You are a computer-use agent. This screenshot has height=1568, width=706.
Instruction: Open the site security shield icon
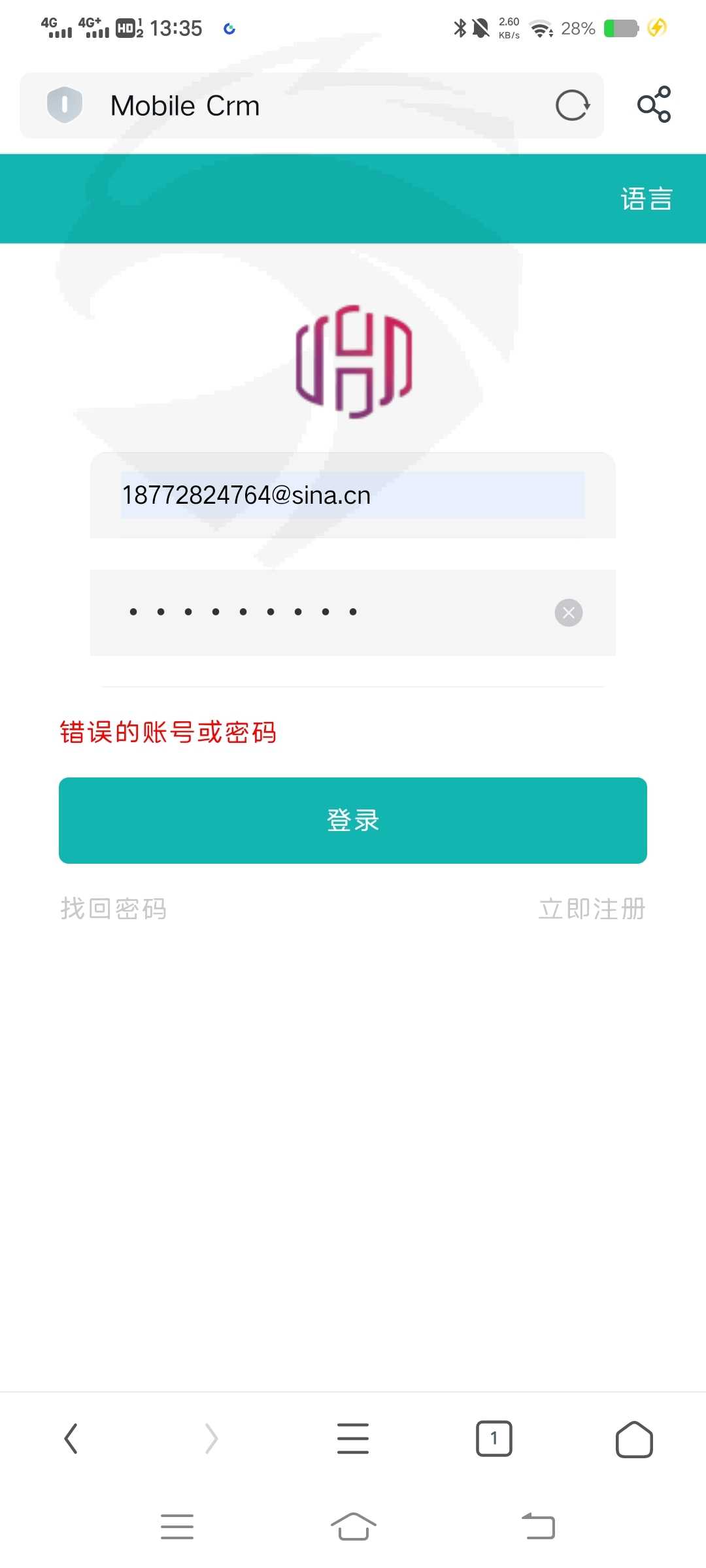(64, 105)
